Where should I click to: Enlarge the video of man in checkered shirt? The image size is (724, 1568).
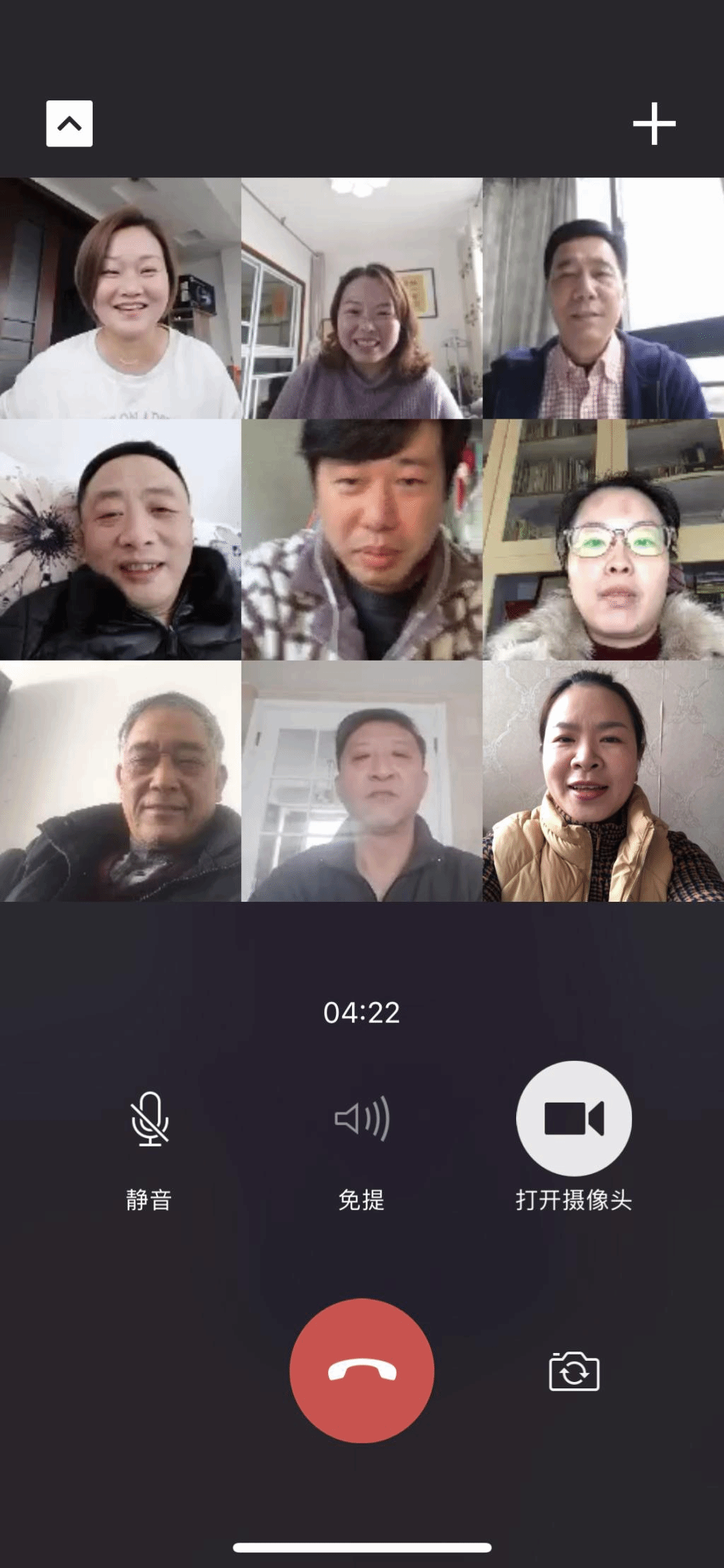pyautogui.click(x=603, y=298)
